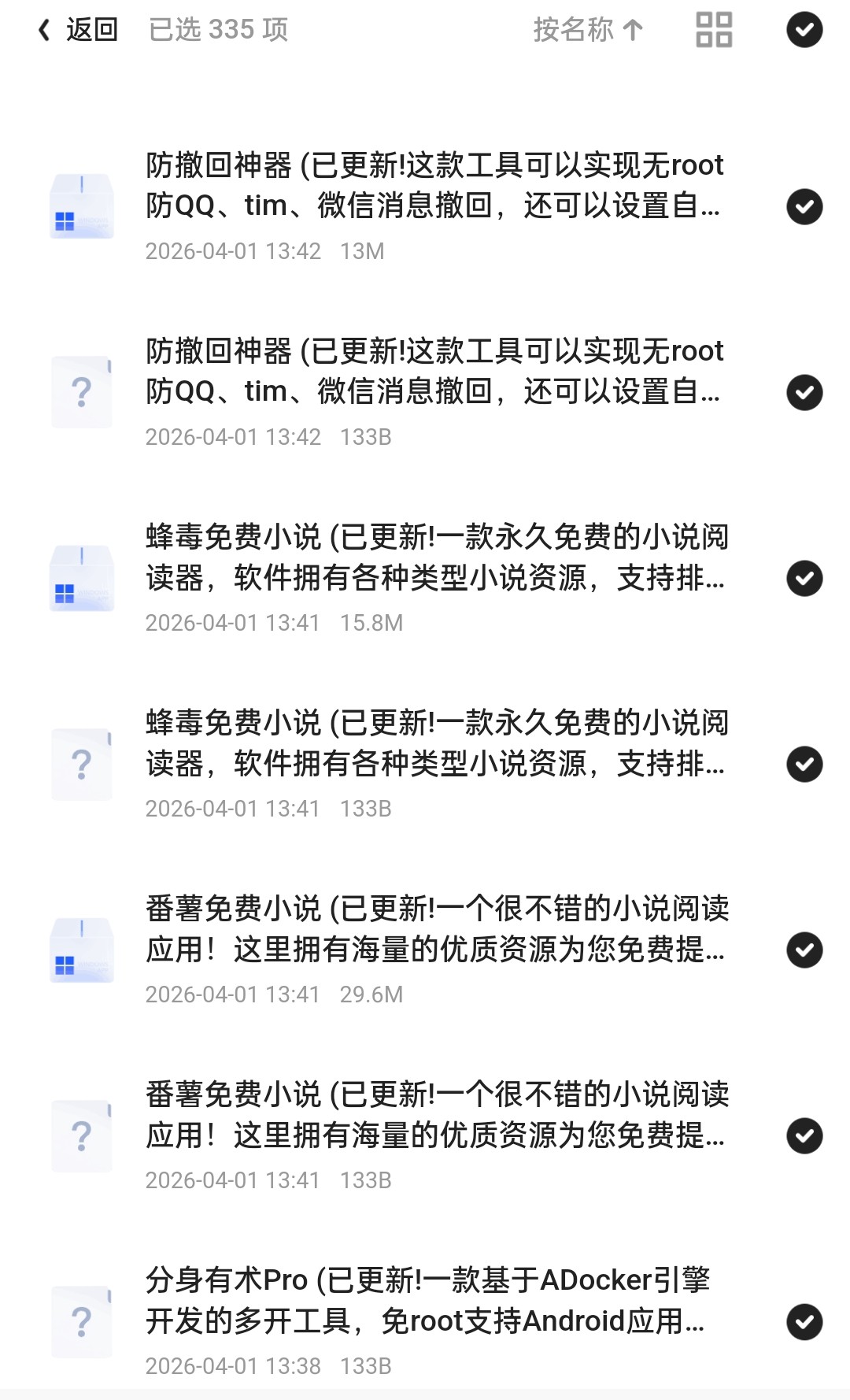Screen dimensions: 850x1400
Task: Switch to grid view layout
Action: [x=714, y=30]
